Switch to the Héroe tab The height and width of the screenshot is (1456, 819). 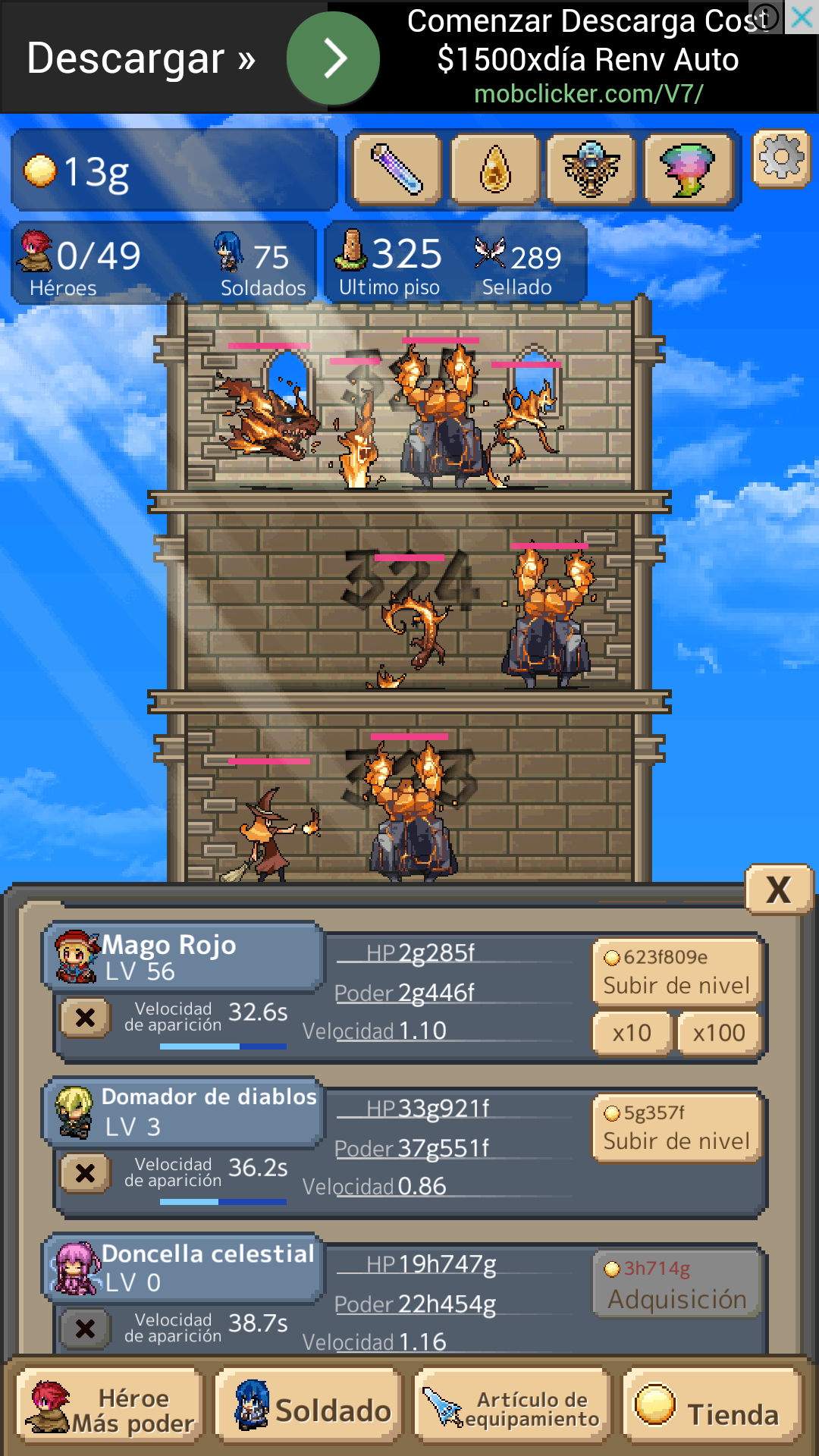coord(111,1410)
